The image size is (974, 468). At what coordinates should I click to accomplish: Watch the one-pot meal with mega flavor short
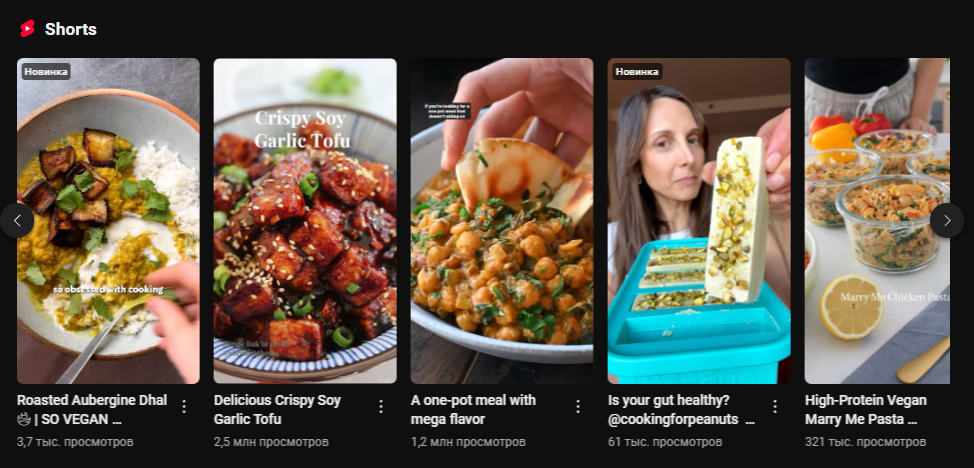[x=502, y=221]
